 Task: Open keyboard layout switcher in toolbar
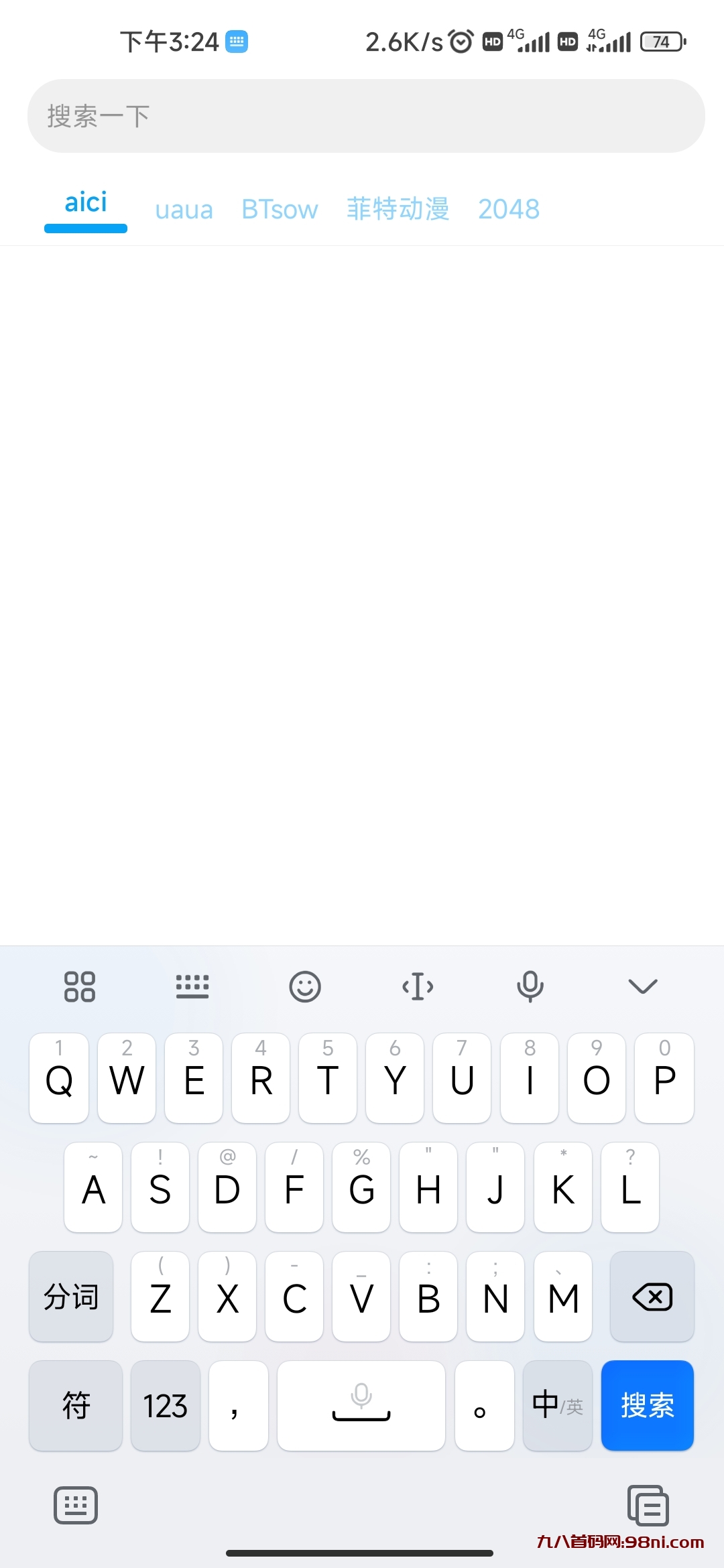(192, 986)
